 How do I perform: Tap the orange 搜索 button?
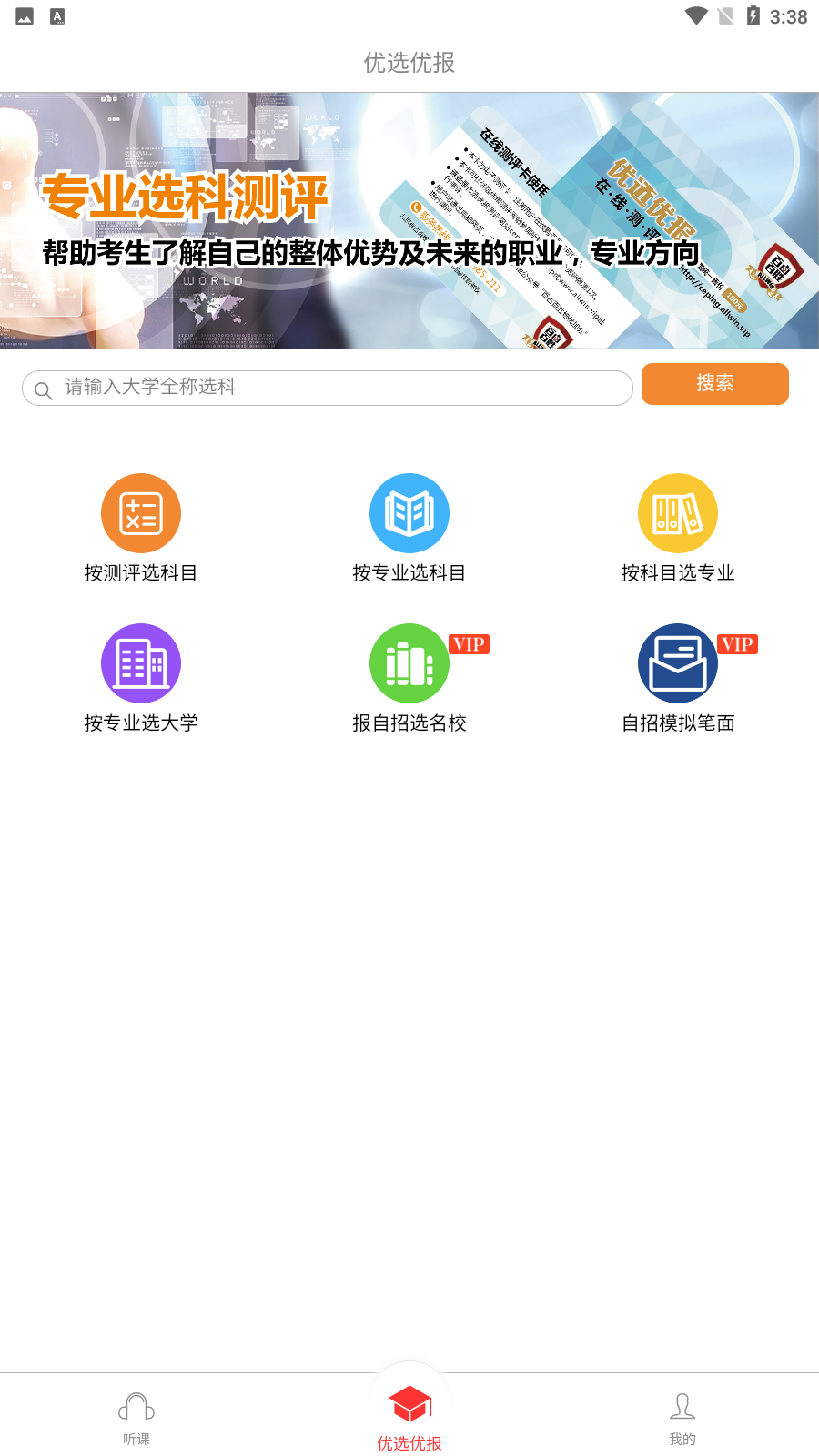tap(714, 384)
